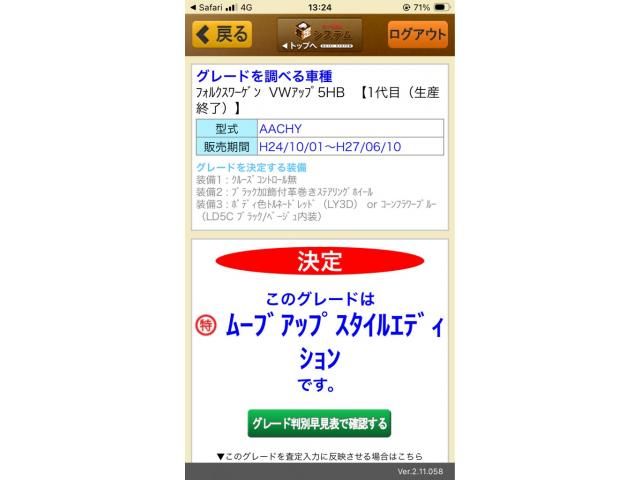Go to top via the システム logo

(319, 35)
